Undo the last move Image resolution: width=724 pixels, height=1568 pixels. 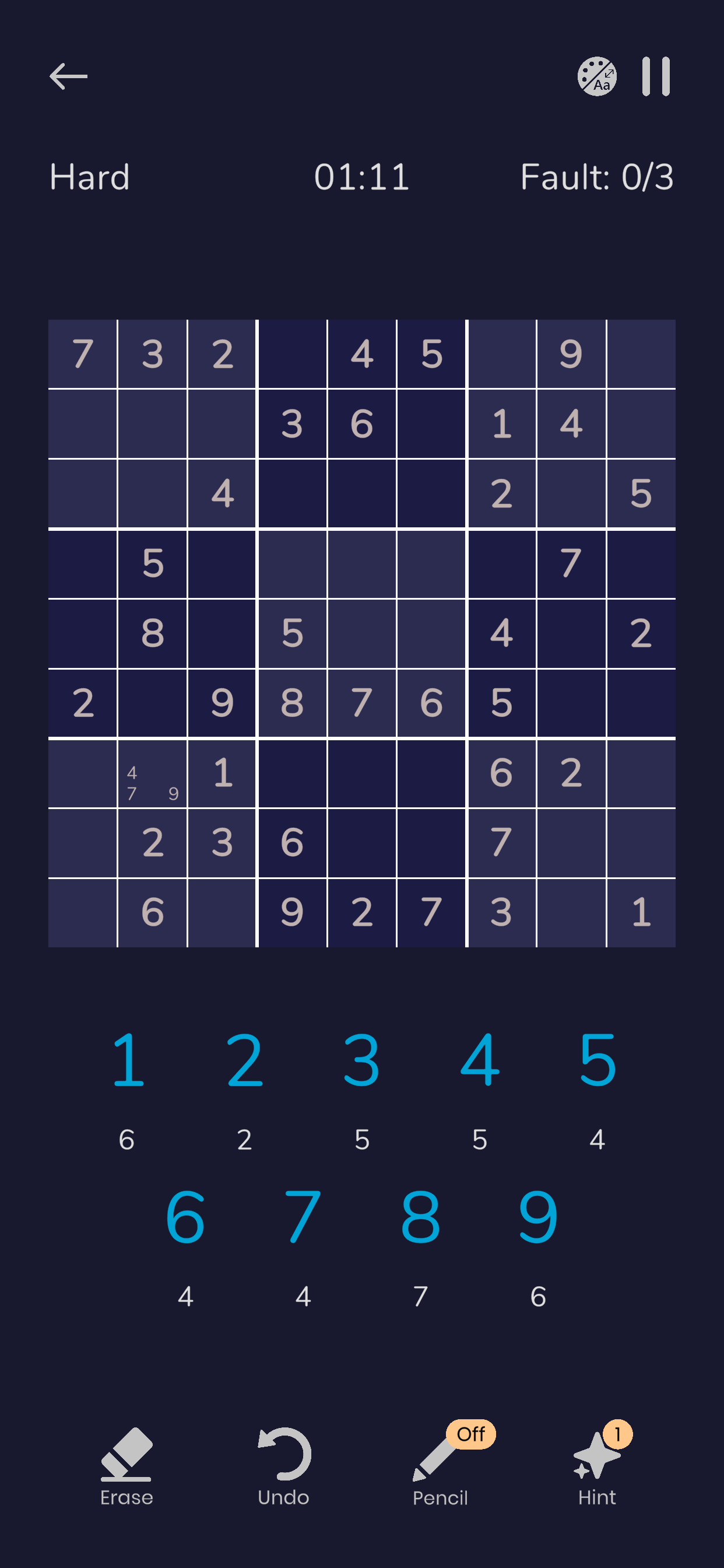click(x=283, y=1466)
